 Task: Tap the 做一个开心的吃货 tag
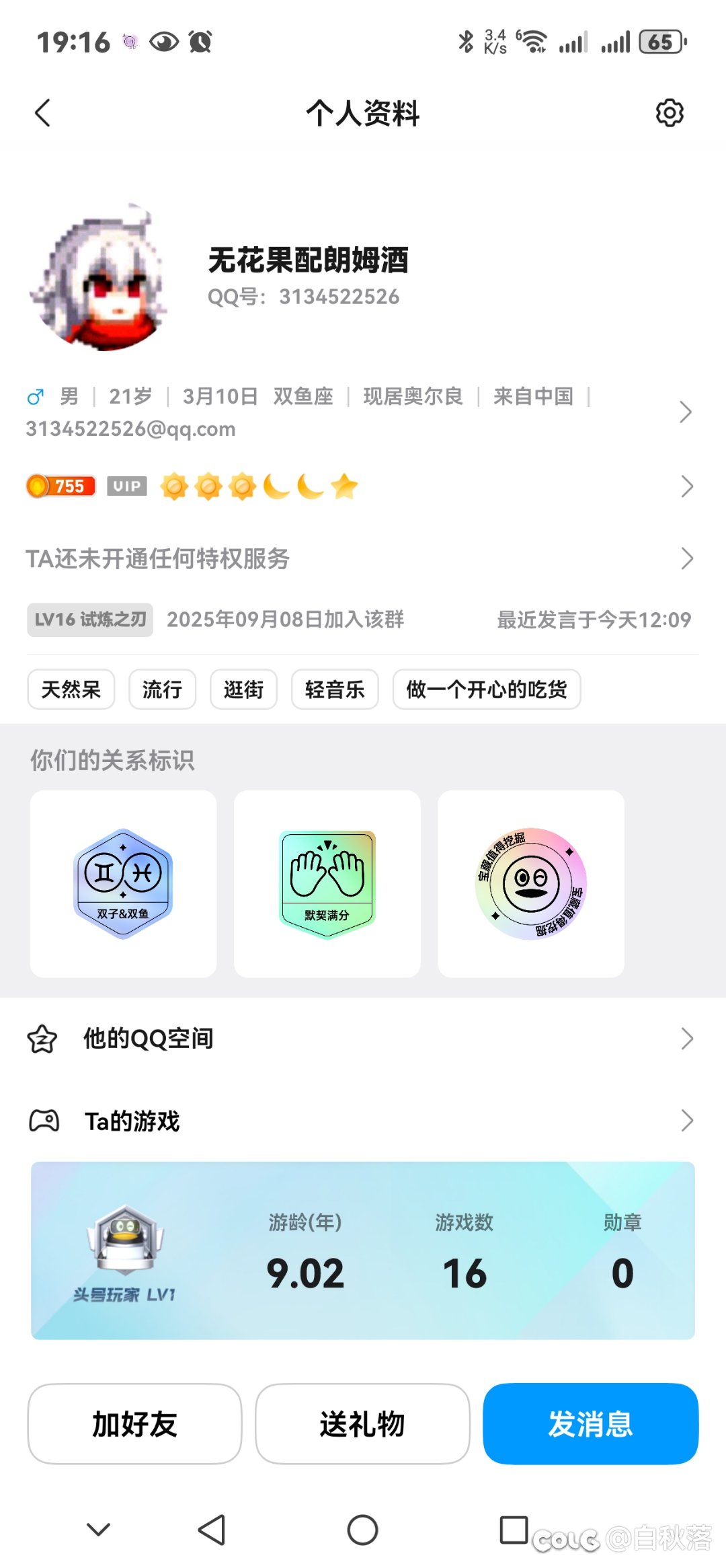[486, 689]
